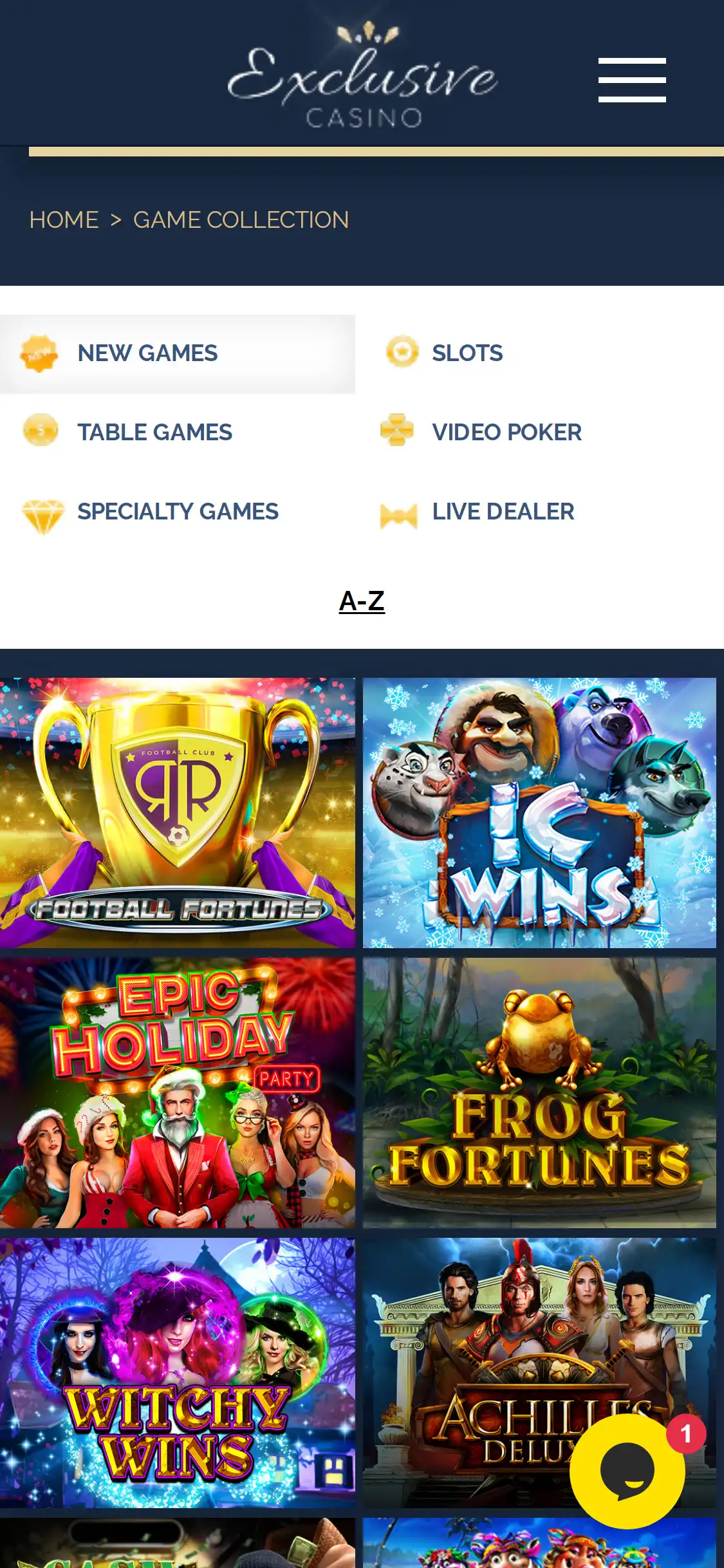724x1568 pixels.
Task: Open the live chat bubble
Action: 627,1471
